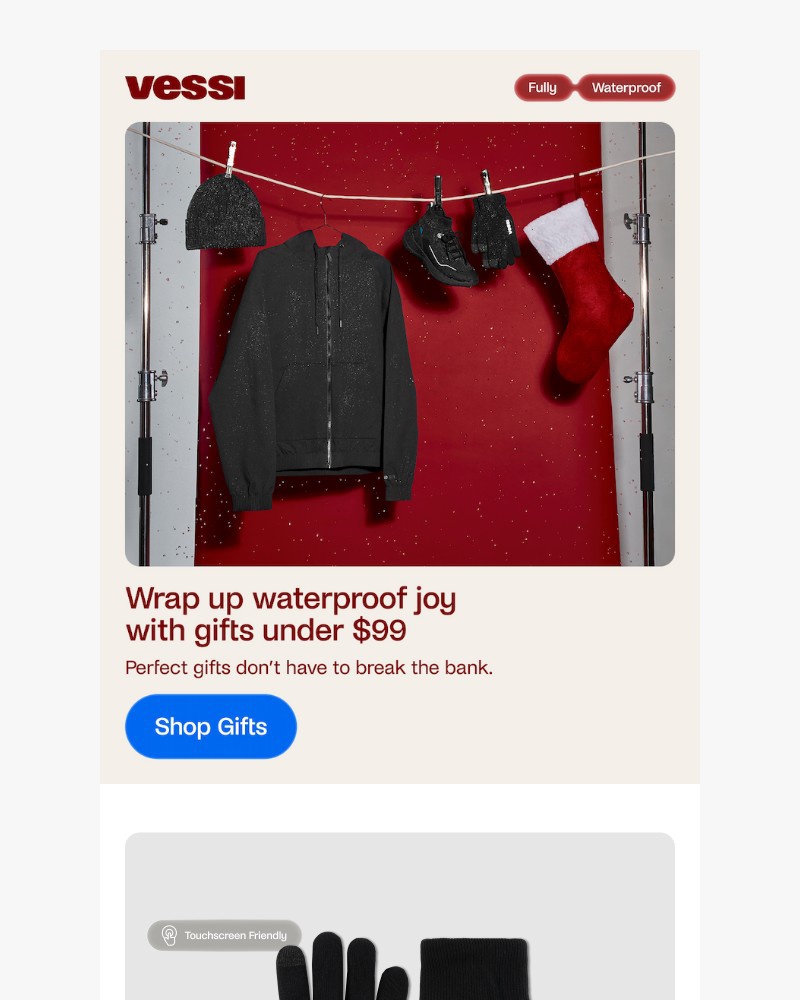Expand the glove product card
This screenshot has width=800, height=1000.
point(400,915)
